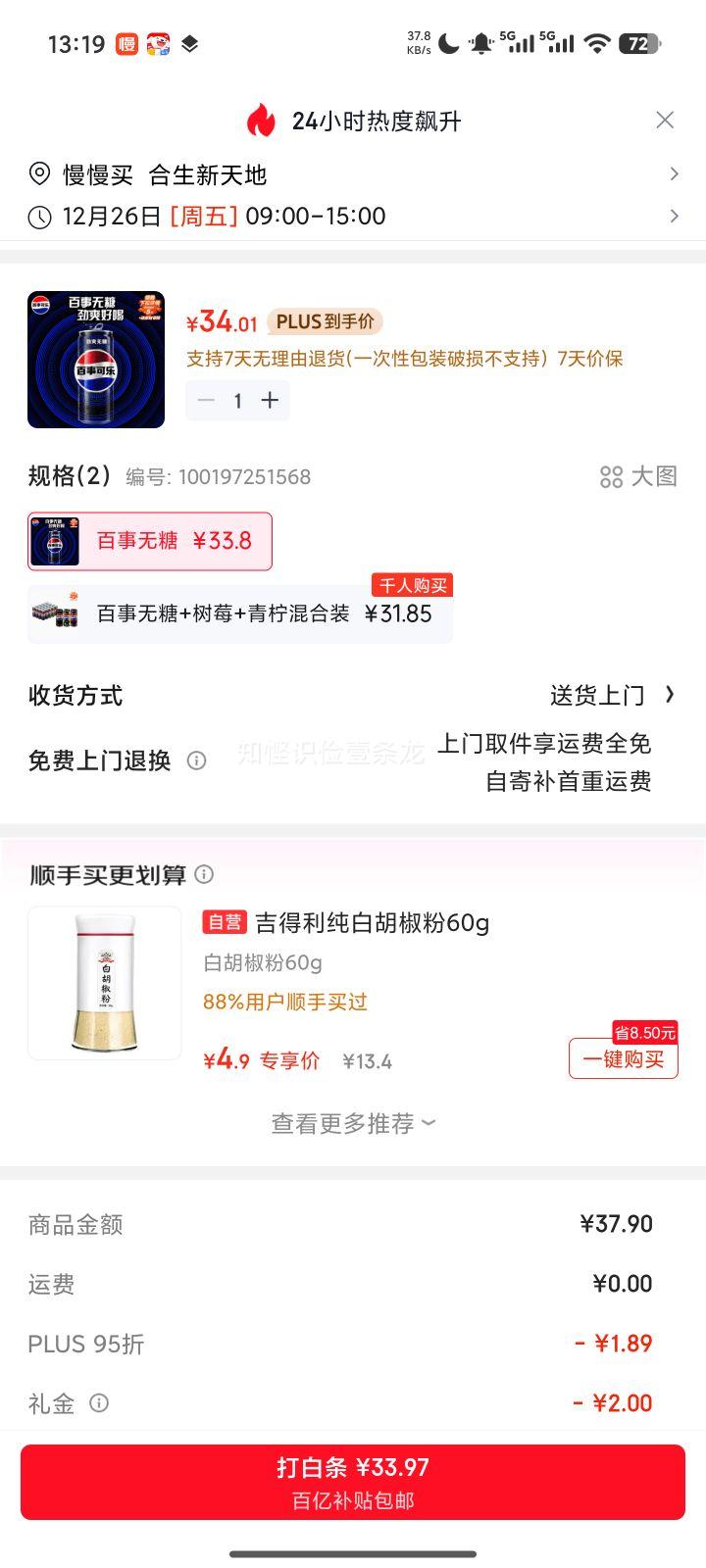Viewport: 706px width, 1568px height.
Task: Open 大图 large image view
Action: coord(637,477)
